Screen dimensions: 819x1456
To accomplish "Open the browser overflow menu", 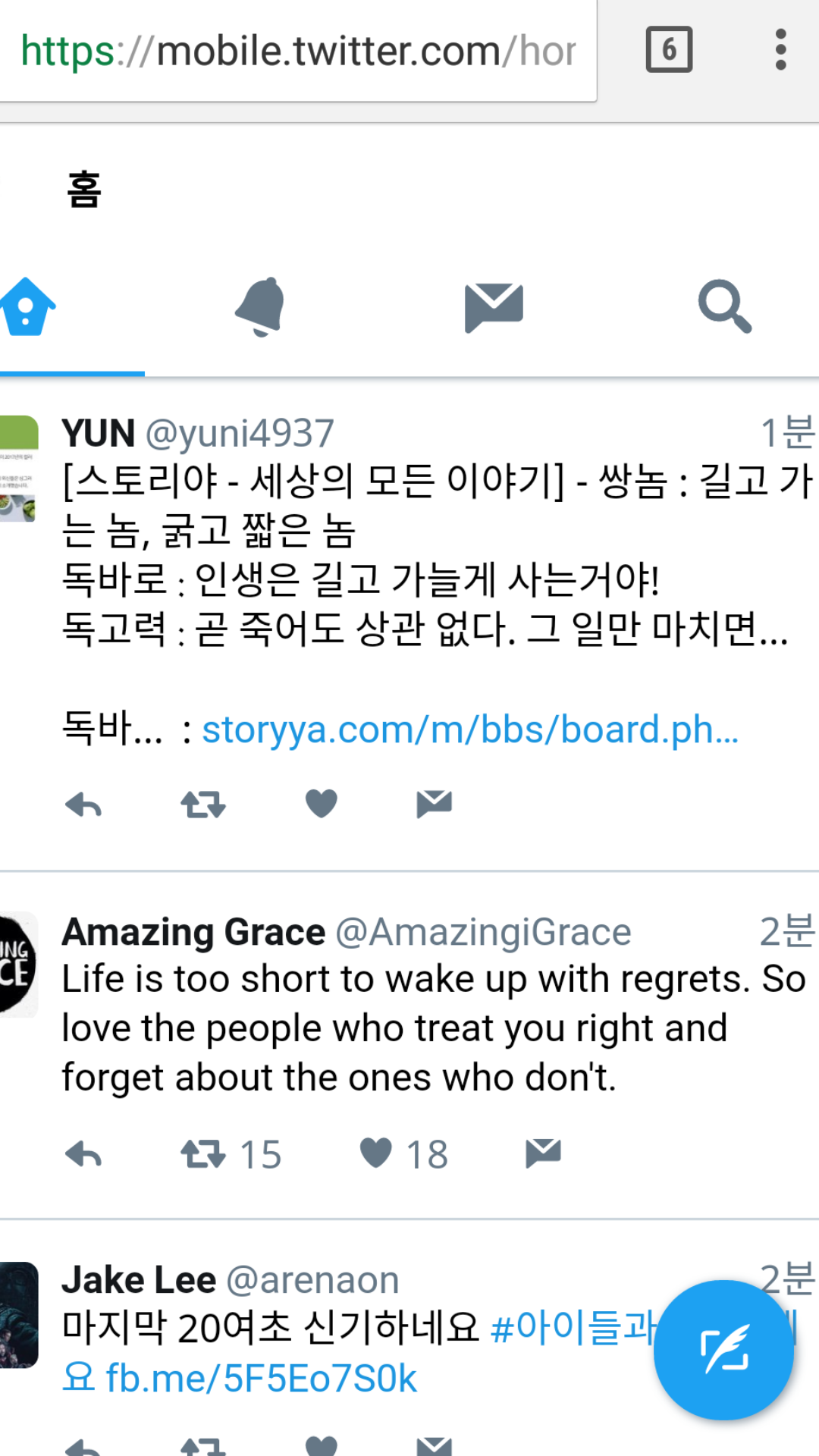I will point(780,50).
